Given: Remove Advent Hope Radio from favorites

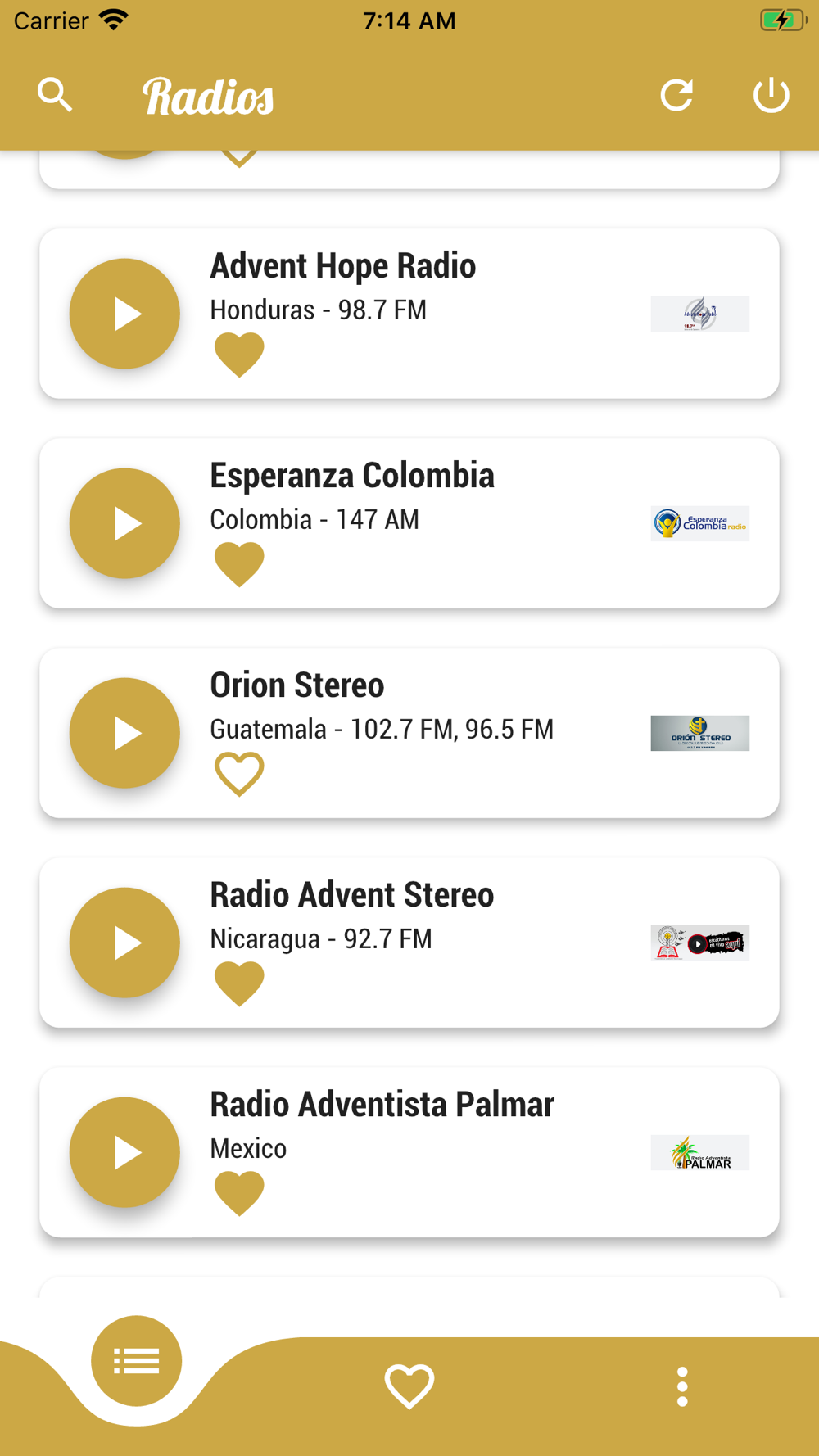Looking at the screenshot, I should pos(239,355).
